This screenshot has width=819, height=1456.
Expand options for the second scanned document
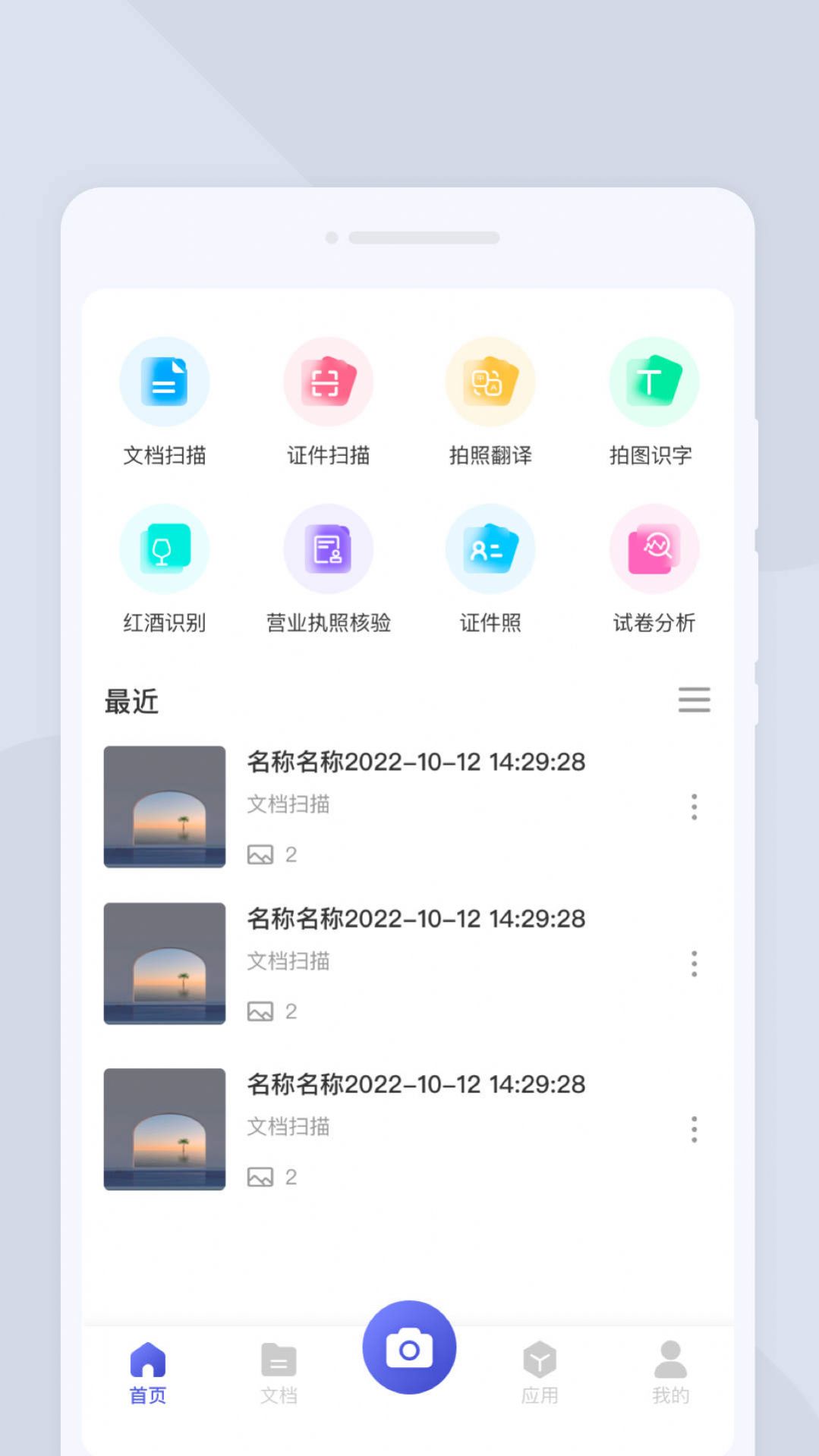click(694, 963)
